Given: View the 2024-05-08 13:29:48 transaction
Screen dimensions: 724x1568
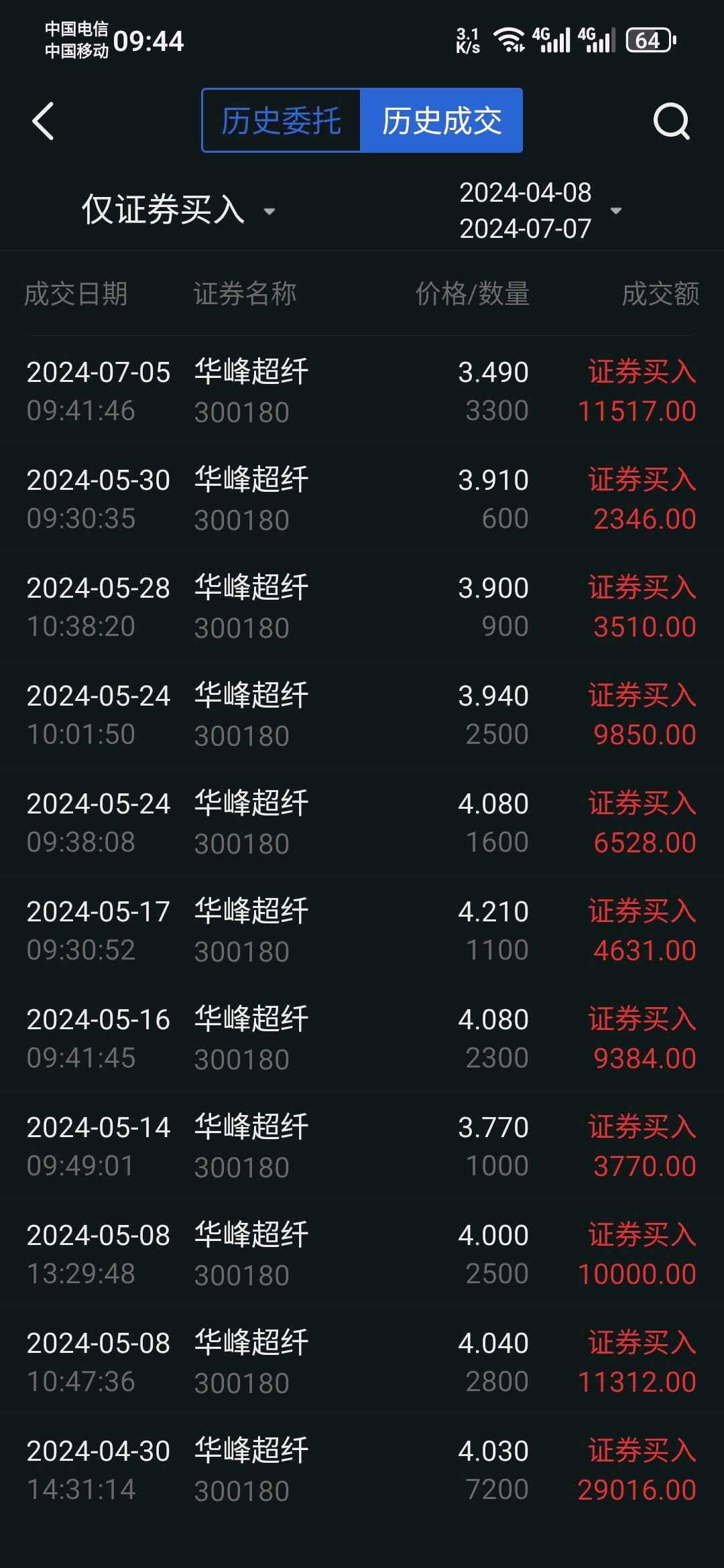Looking at the screenshot, I should (362, 1254).
